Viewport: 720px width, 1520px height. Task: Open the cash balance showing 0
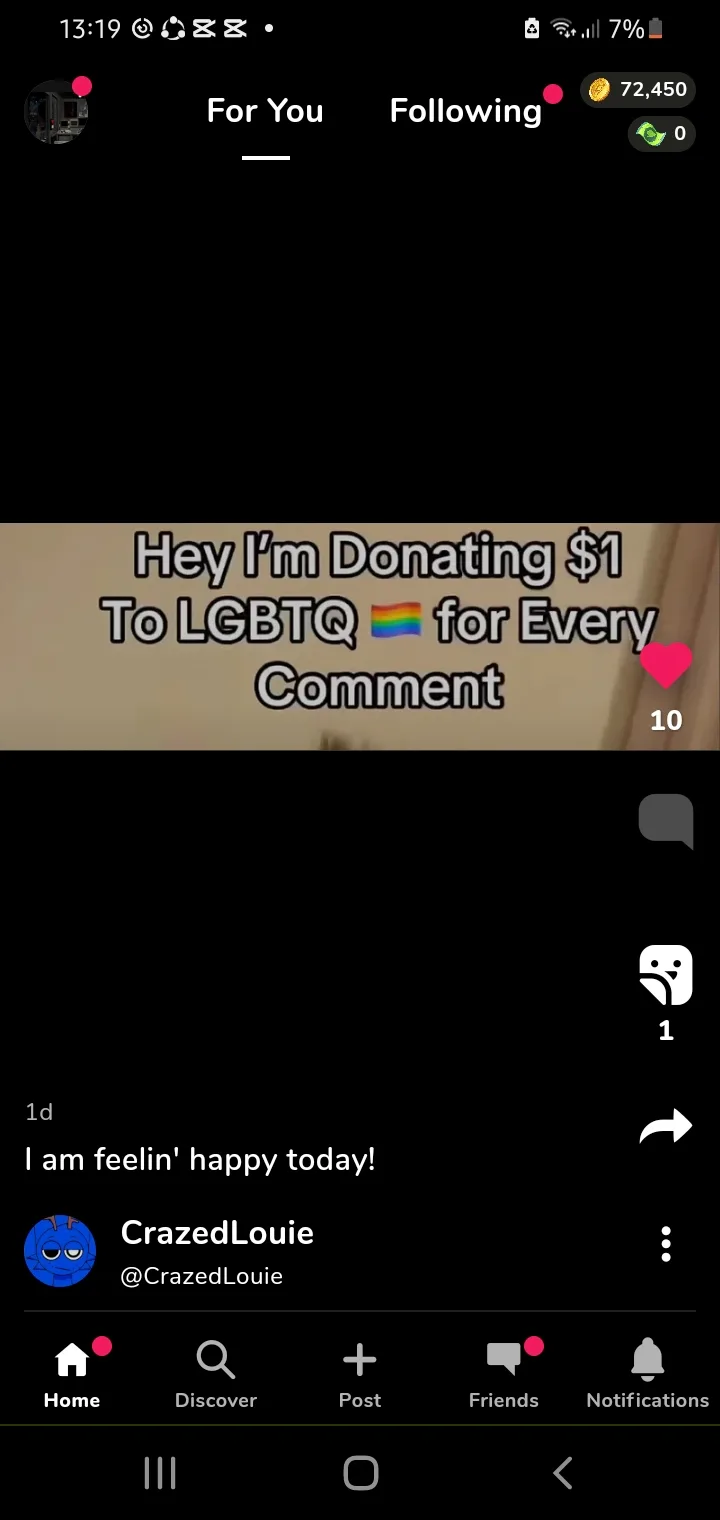(x=661, y=133)
